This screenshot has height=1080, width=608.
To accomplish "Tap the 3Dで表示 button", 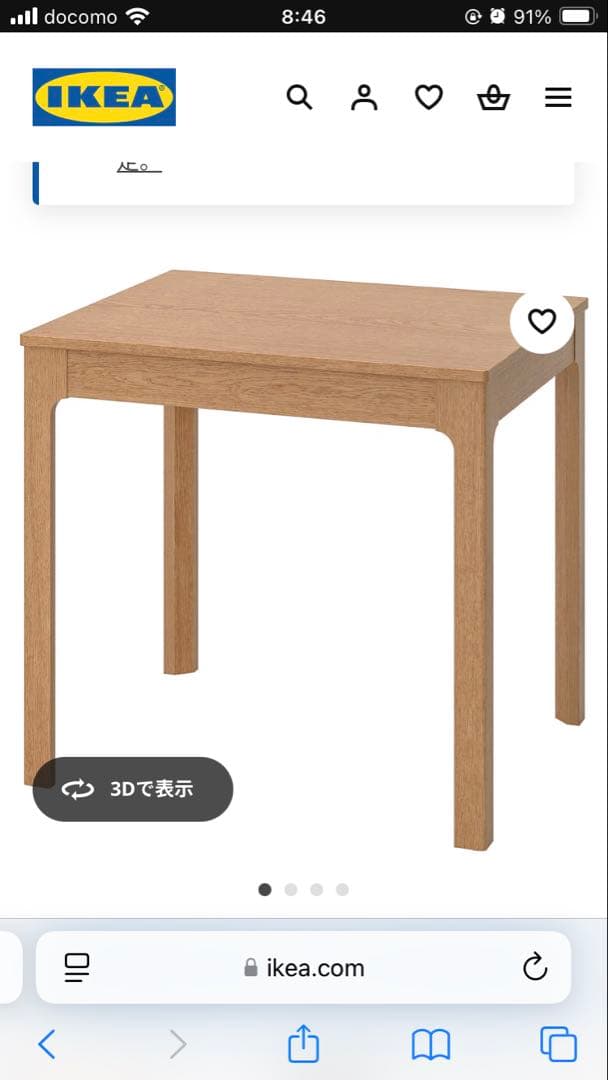I will tap(133, 789).
